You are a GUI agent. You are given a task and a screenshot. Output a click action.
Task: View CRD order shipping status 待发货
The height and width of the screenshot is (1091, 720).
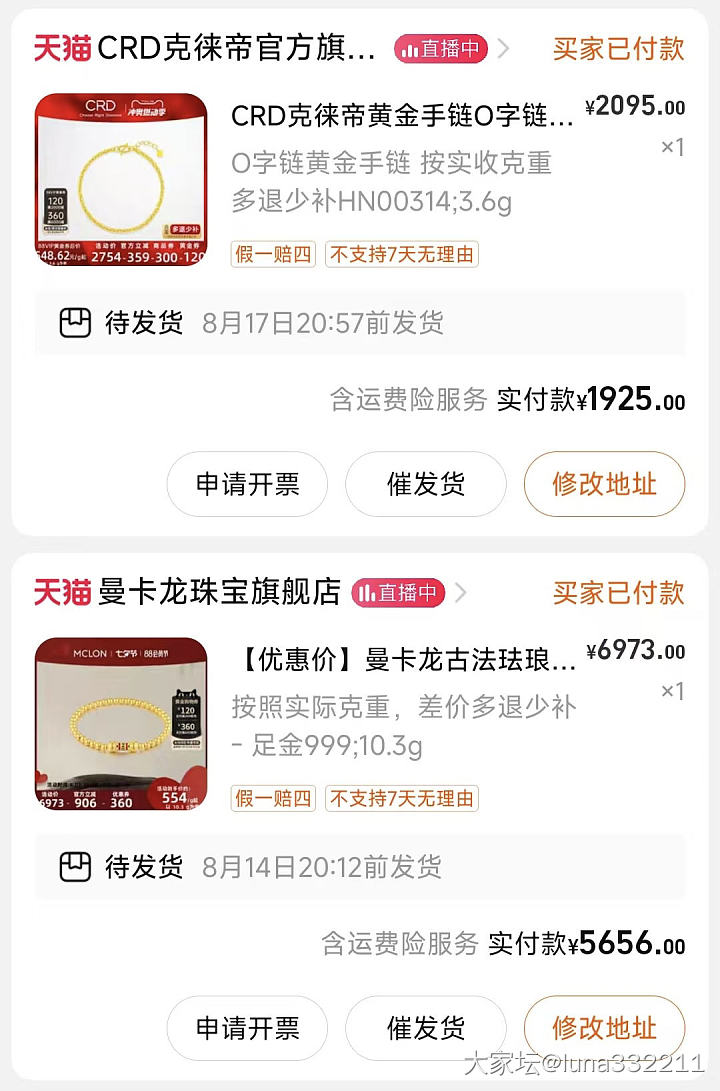[143, 323]
